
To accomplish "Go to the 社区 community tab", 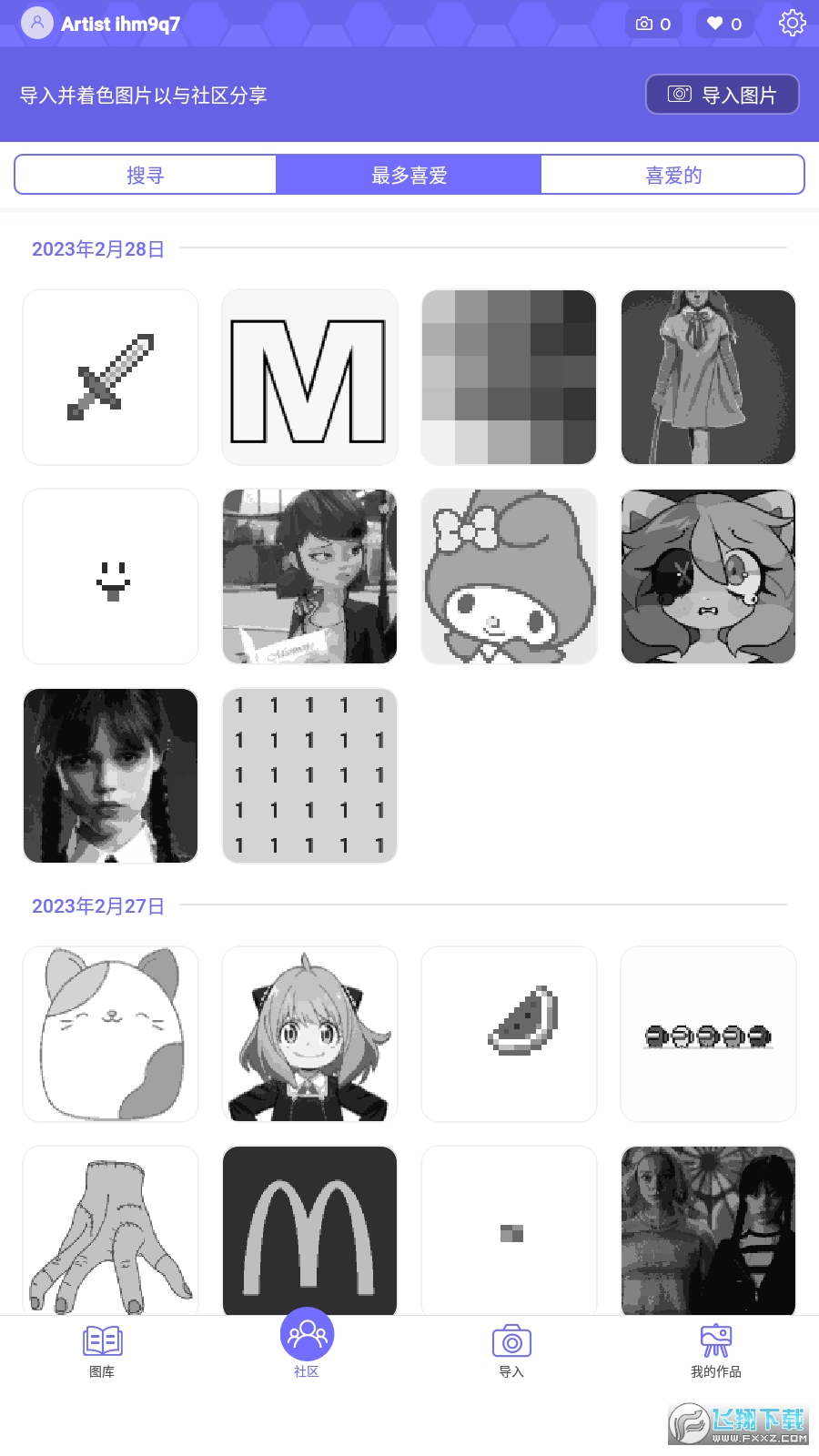I will pyautogui.click(x=307, y=1344).
